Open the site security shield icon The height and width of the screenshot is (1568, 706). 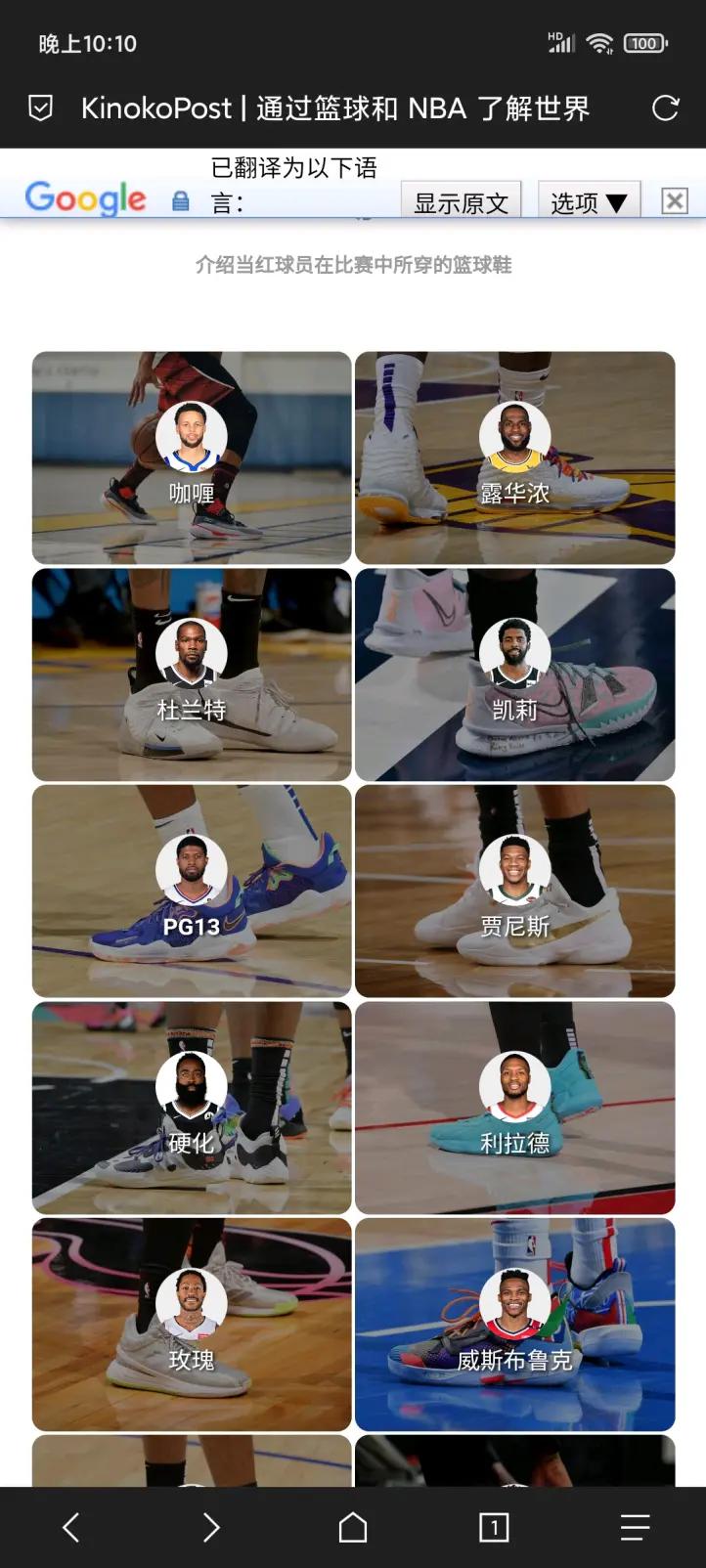(x=40, y=109)
